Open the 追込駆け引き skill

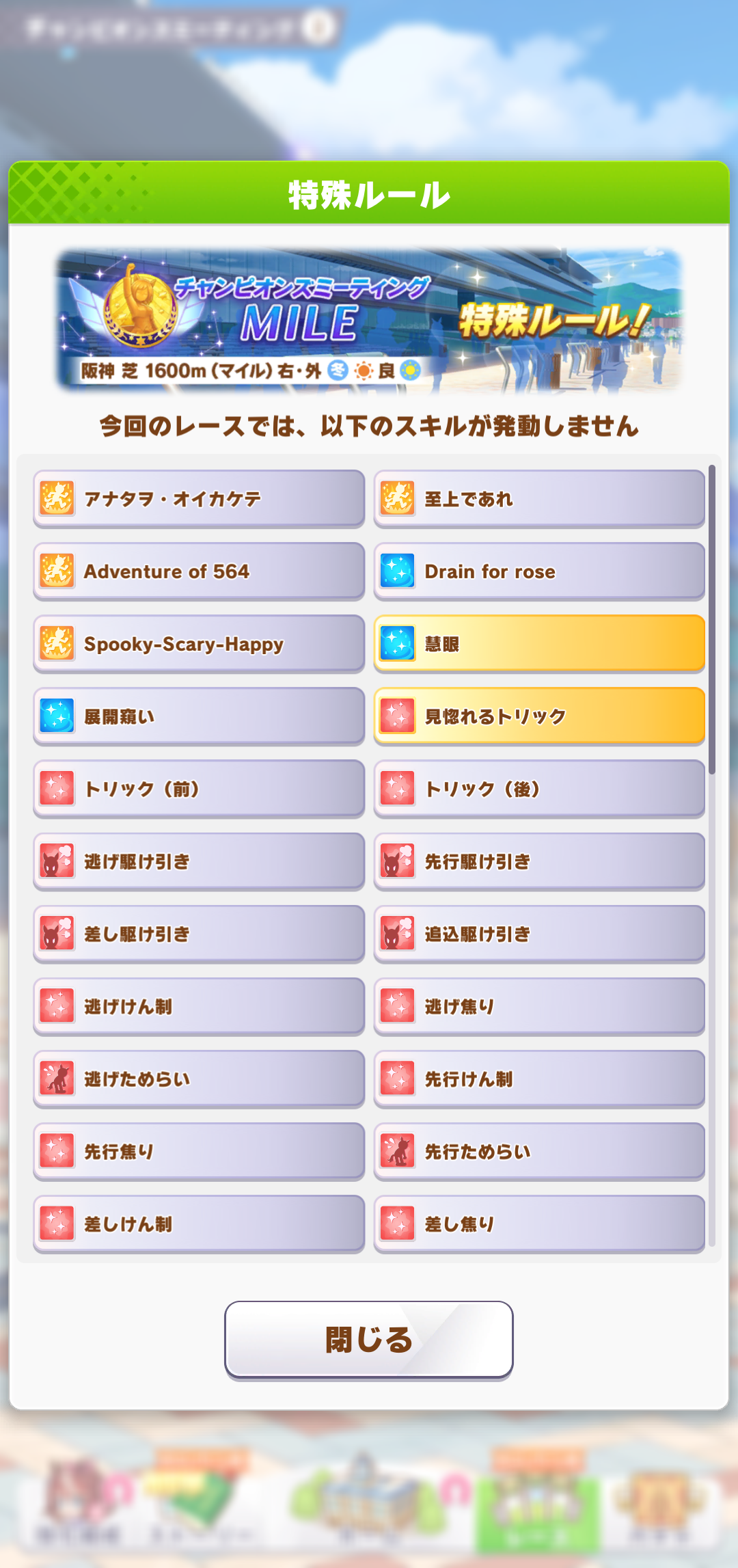[x=539, y=934]
